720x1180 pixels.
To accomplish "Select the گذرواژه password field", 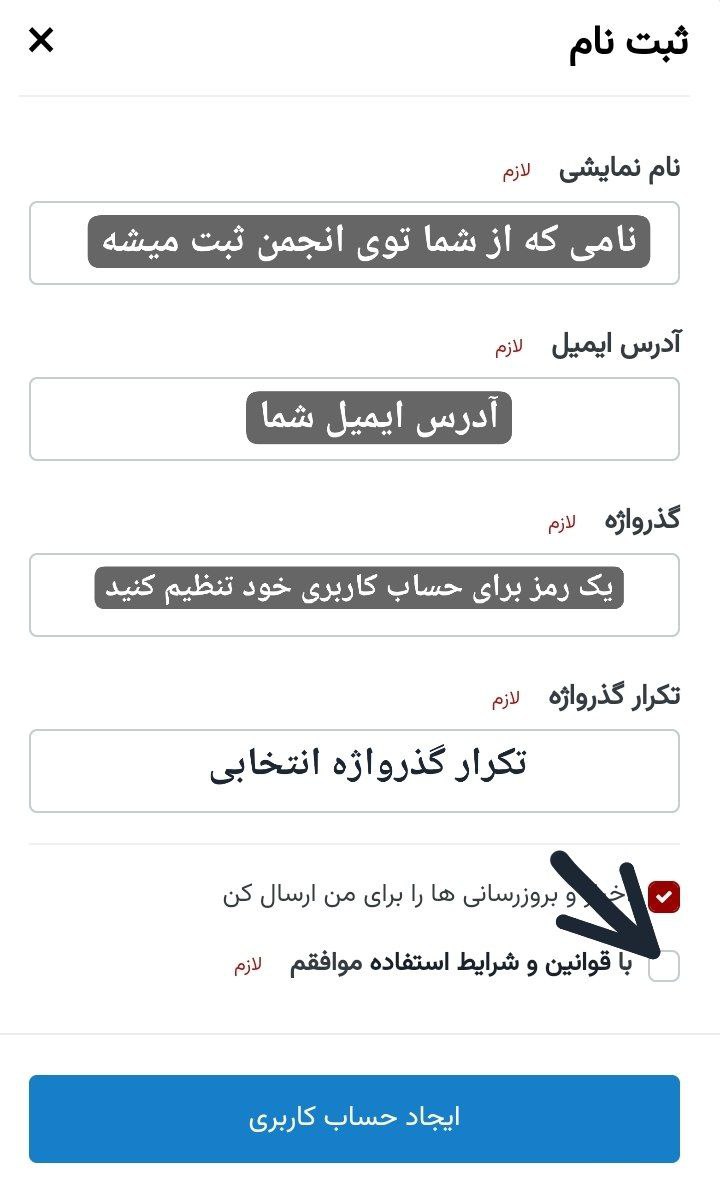I will click(x=354, y=595).
